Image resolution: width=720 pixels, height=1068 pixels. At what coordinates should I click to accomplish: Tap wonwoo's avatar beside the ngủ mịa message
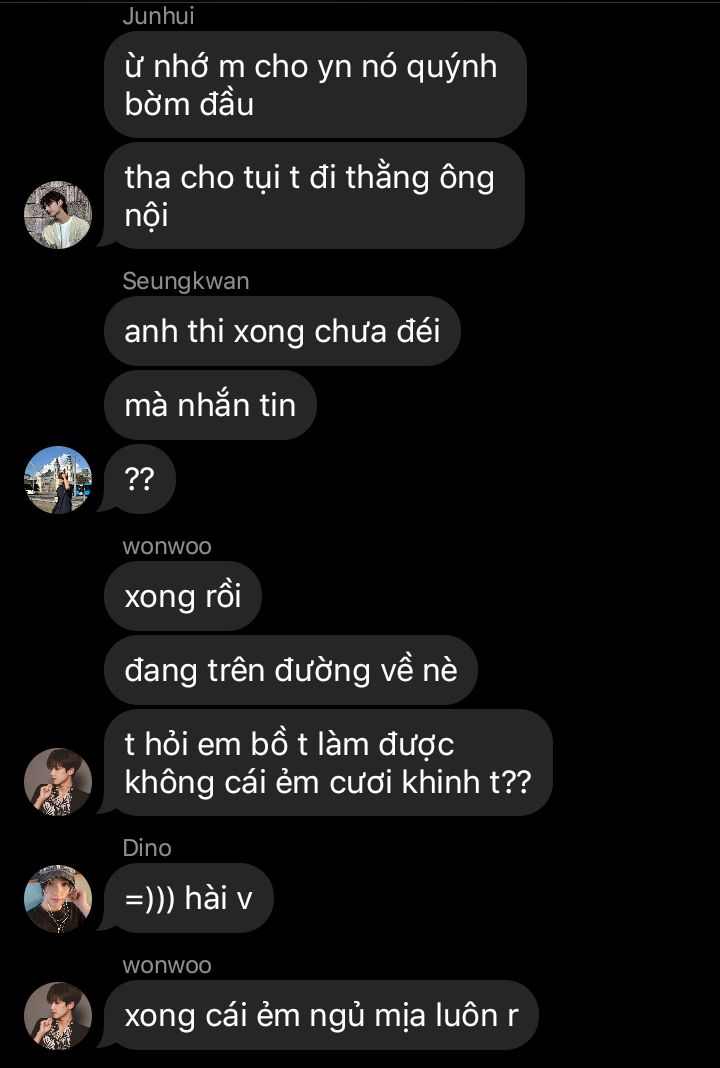point(58,1016)
